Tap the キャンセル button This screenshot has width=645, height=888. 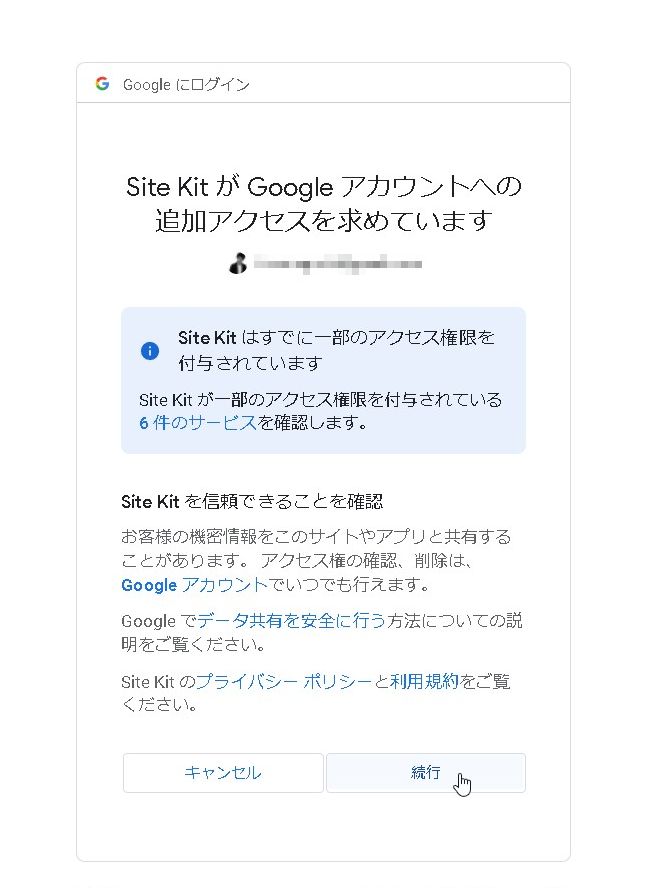[223, 772]
